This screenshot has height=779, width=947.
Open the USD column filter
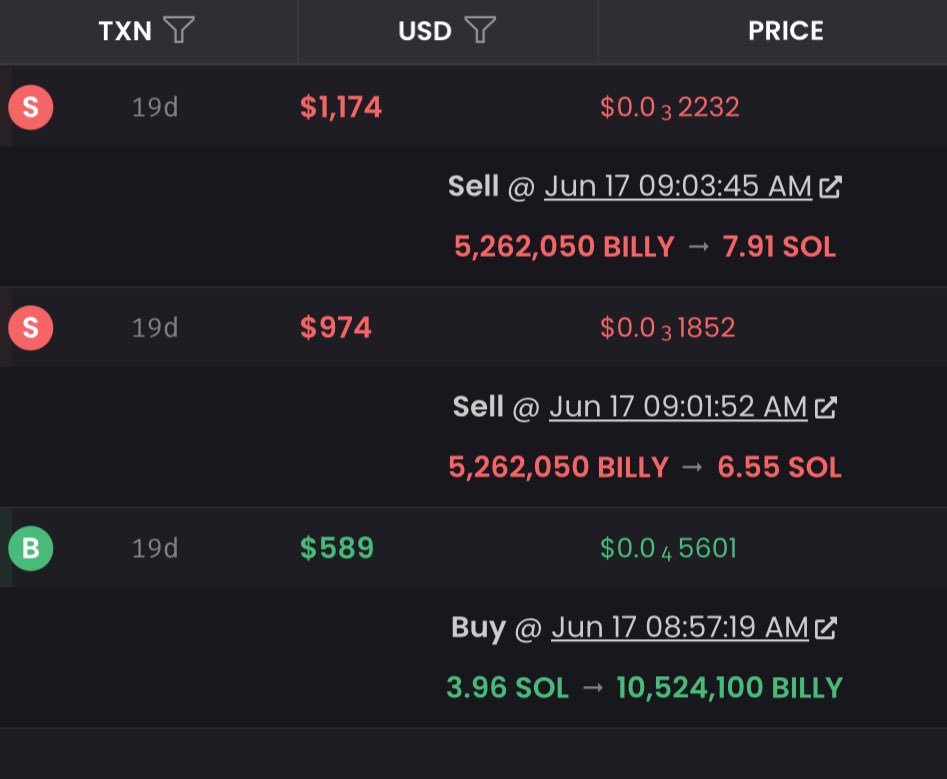480,31
